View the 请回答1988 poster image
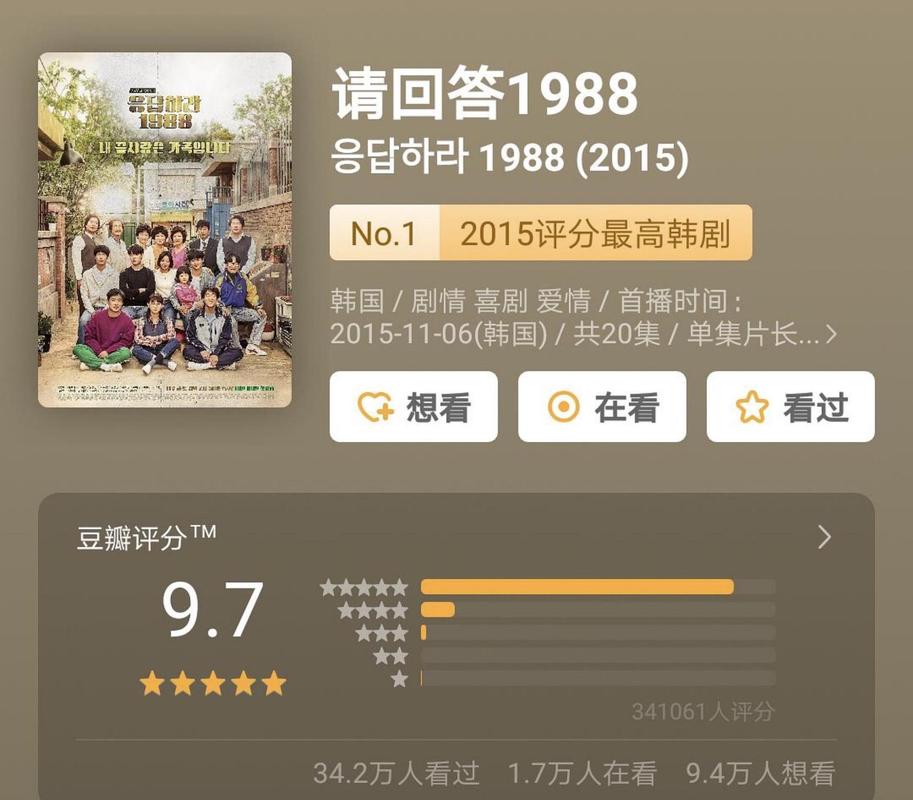913x800 pixels. click(x=165, y=230)
